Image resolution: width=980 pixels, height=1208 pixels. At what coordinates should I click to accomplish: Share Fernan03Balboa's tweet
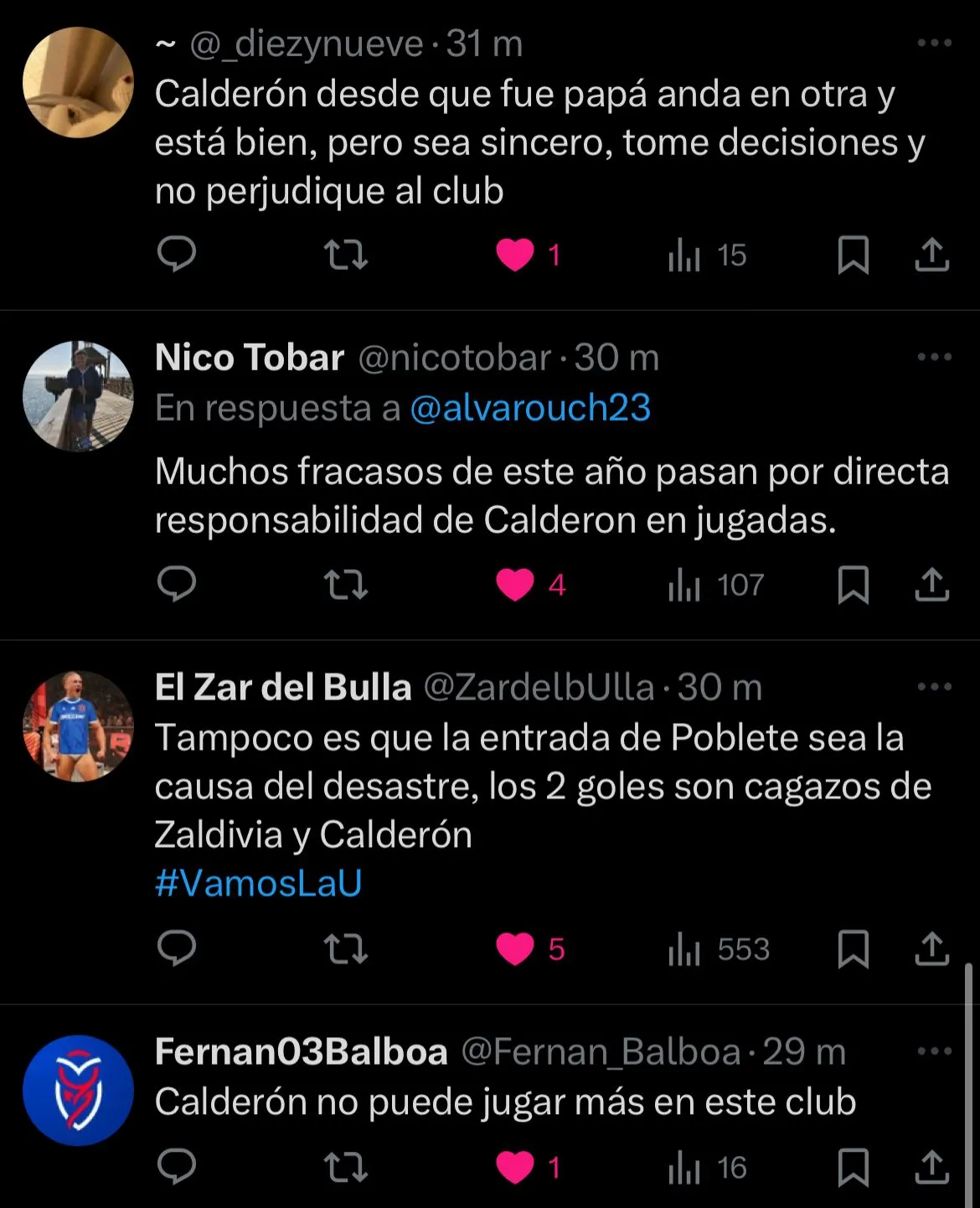pos(931,1167)
